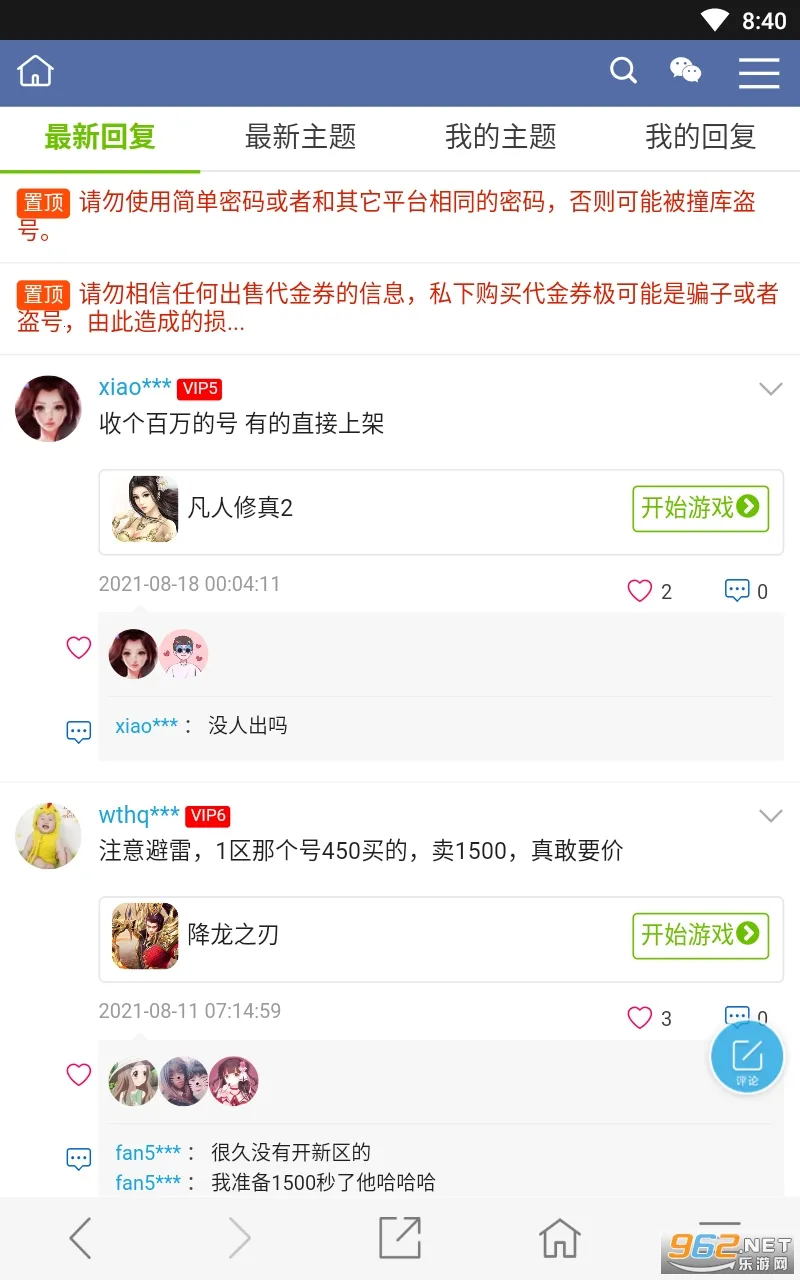This screenshot has width=800, height=1280.
Task: Expand options arrow on wthq*** post
Action: (770, 816)
